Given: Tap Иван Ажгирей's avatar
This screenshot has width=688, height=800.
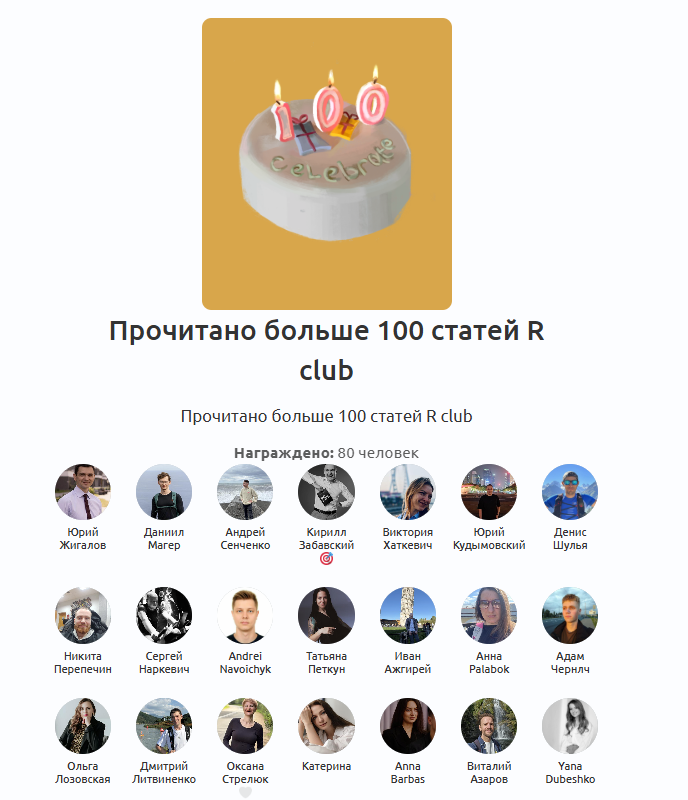Looking at the screenshot, I should point(408,615).
